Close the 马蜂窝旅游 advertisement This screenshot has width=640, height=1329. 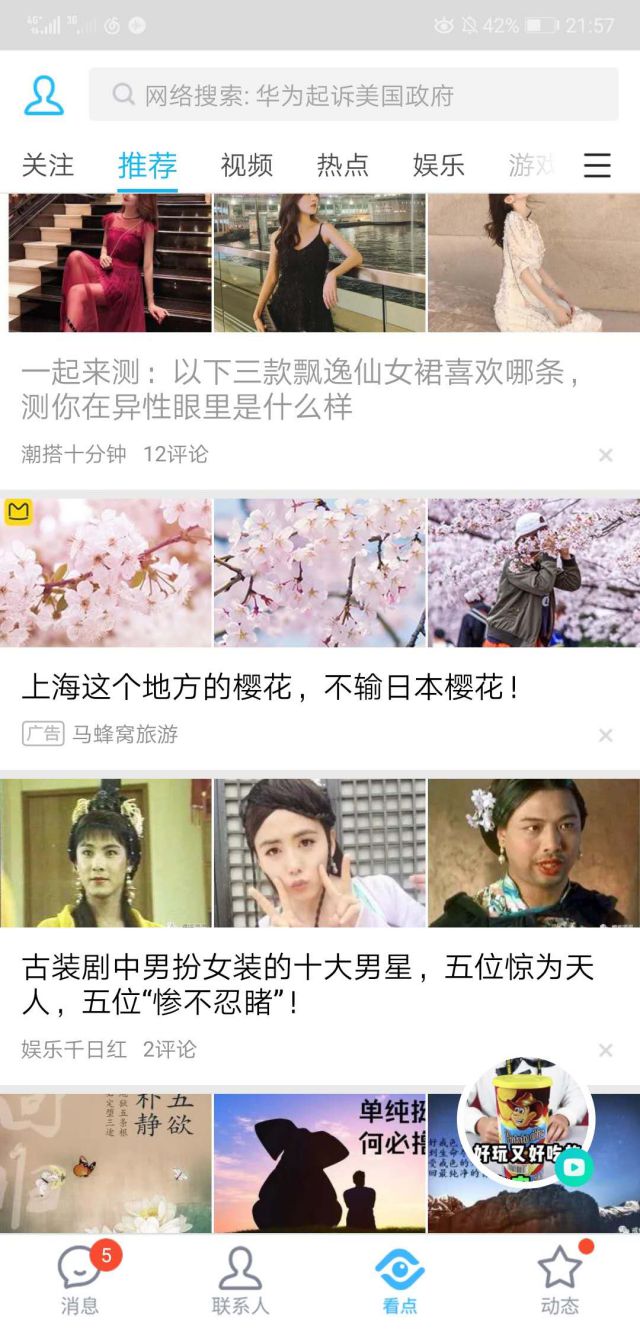click(x=605, y=735)
